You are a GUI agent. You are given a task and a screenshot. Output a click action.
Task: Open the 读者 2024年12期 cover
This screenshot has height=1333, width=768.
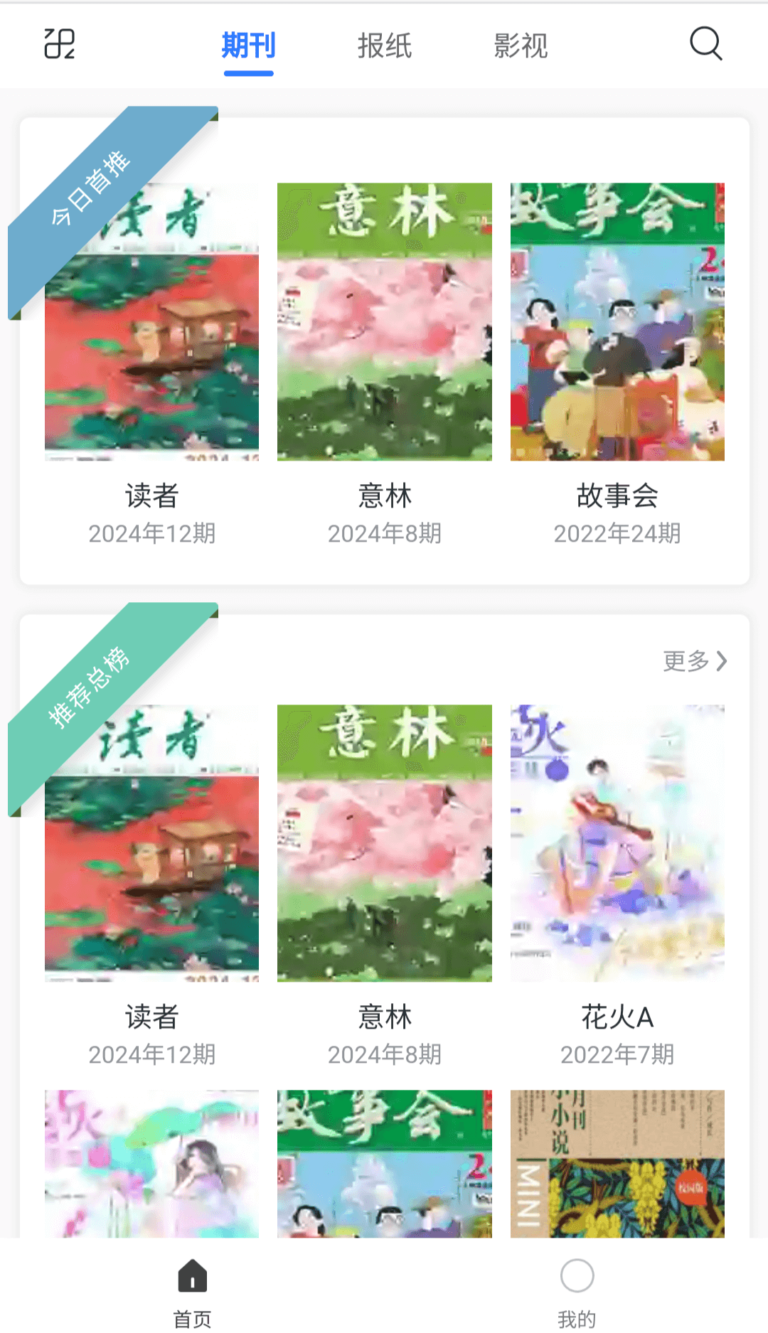click(x=151, y=320)
